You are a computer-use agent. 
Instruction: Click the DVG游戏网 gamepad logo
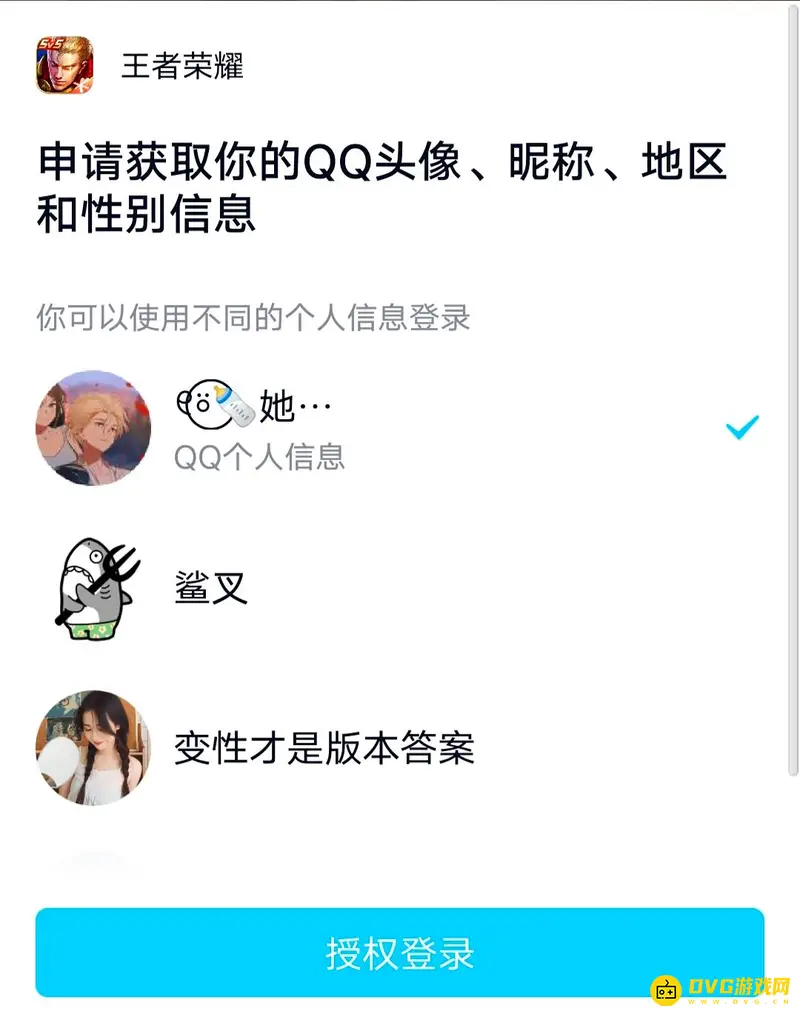(x=668, y=987)
